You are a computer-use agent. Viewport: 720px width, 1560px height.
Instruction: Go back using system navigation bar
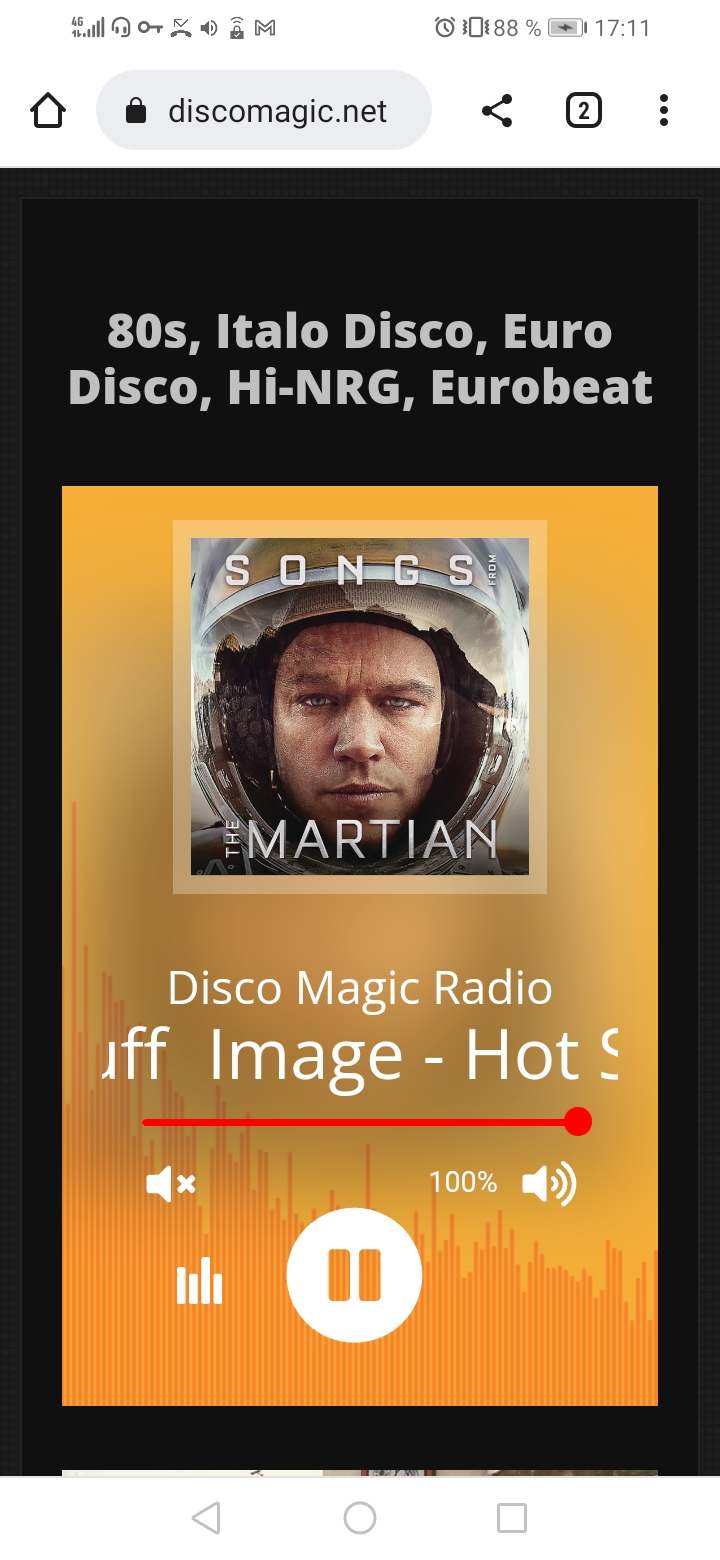206,1518
